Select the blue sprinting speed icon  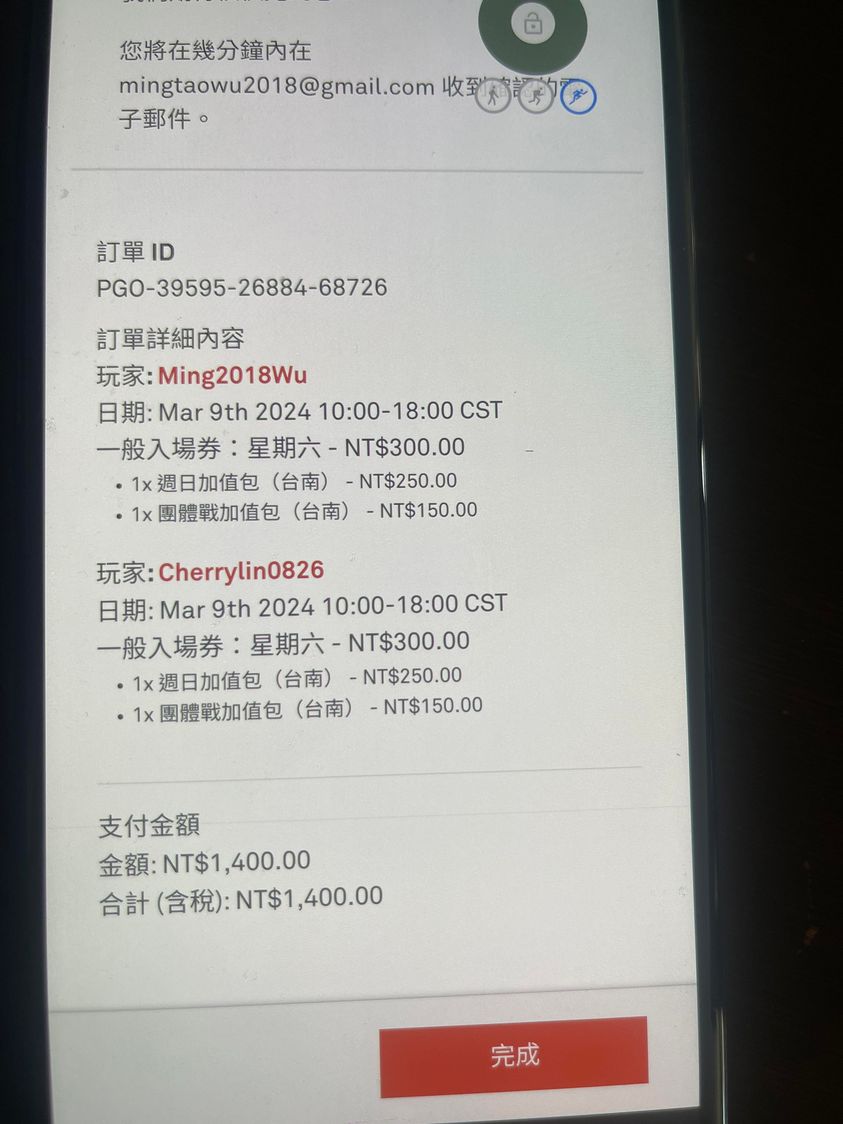click(x=579, y=97)
